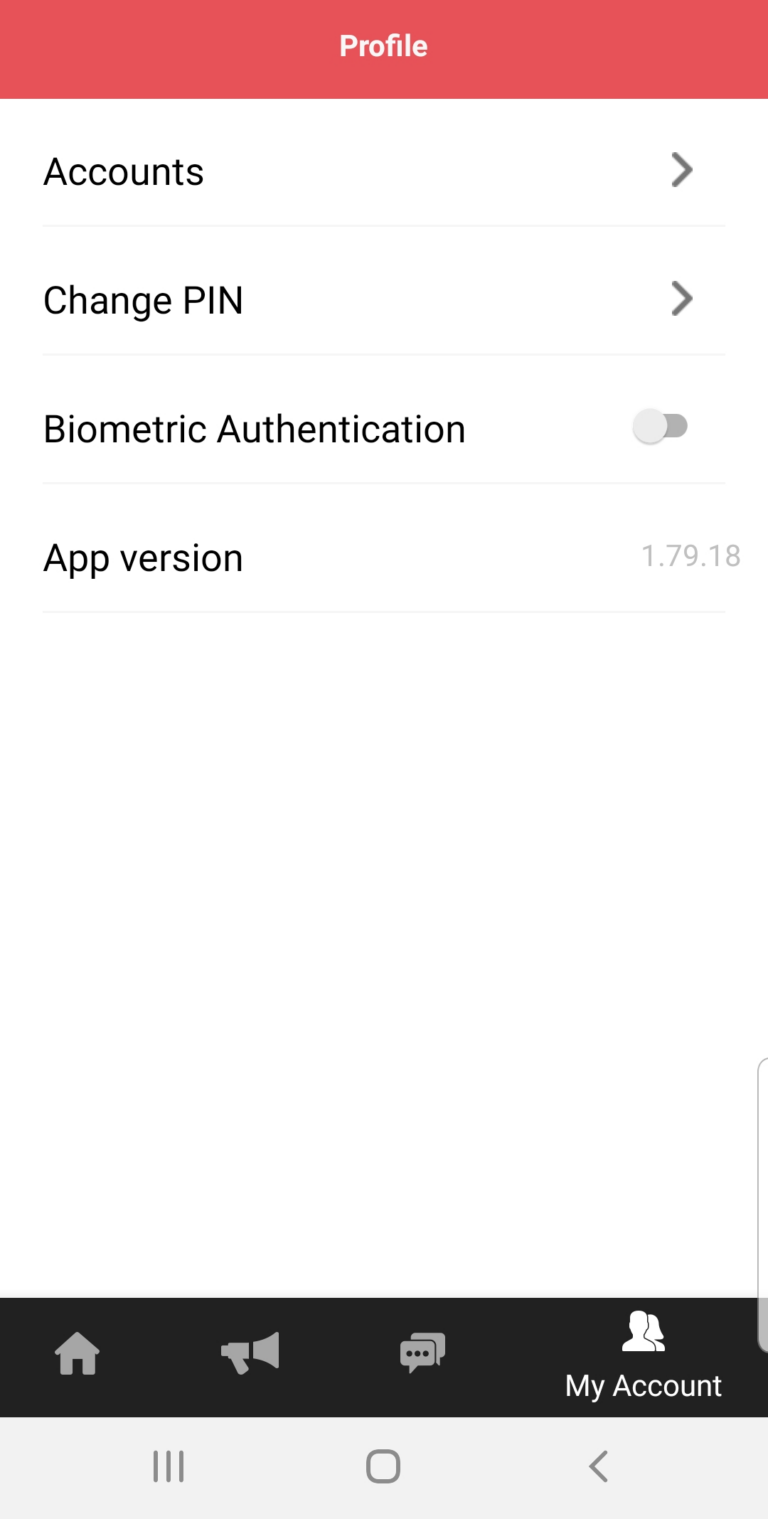Tap the Profile title bar

pos(384,45)
